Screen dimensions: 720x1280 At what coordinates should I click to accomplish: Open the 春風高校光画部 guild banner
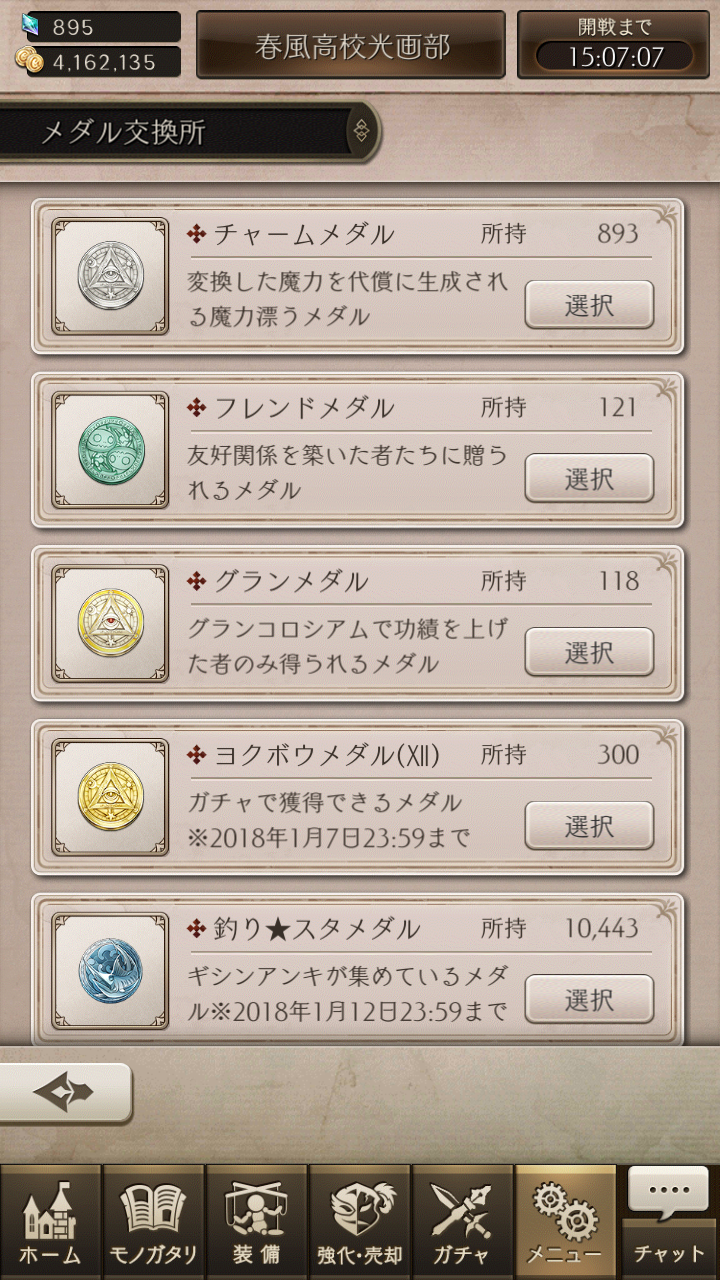click(350, 45)
